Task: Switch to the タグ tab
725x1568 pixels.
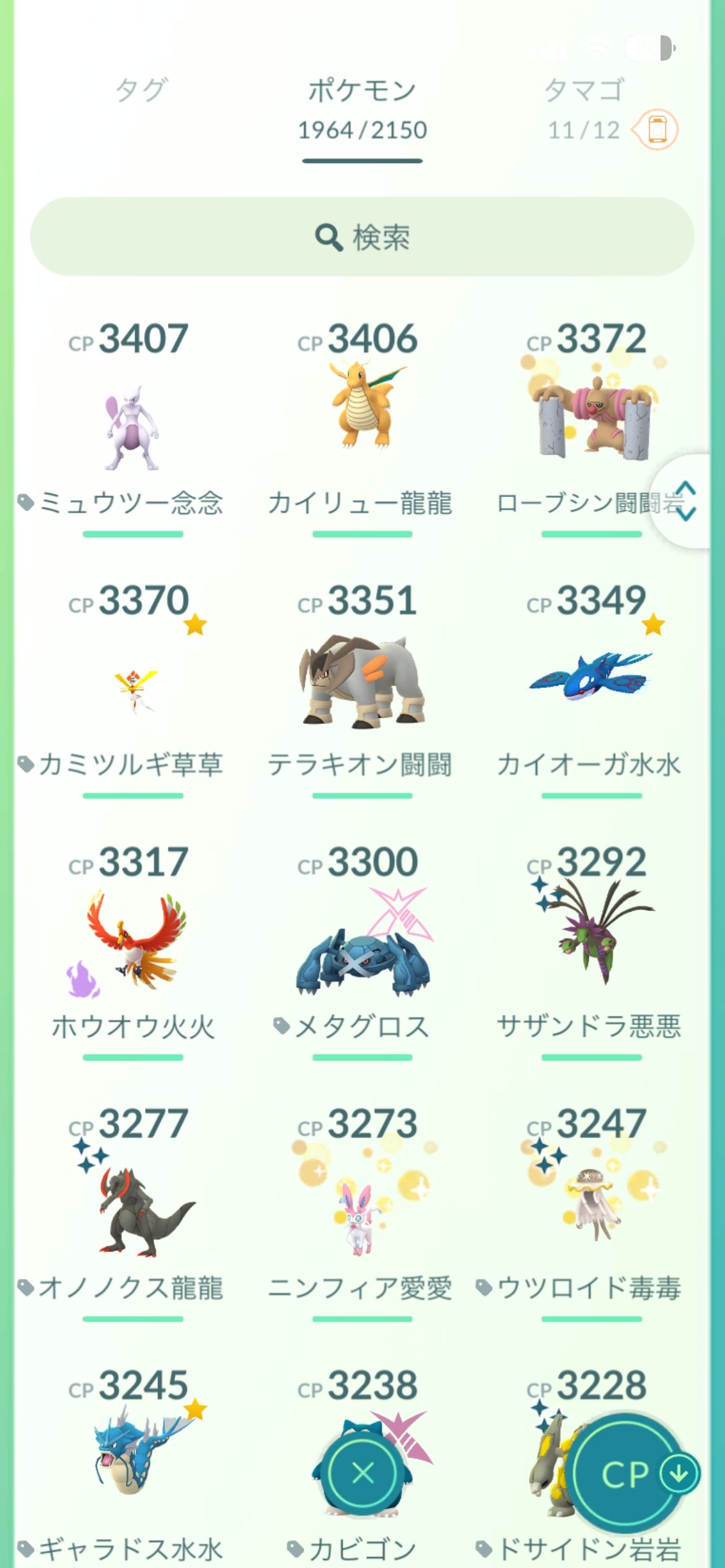Action: 141,91
